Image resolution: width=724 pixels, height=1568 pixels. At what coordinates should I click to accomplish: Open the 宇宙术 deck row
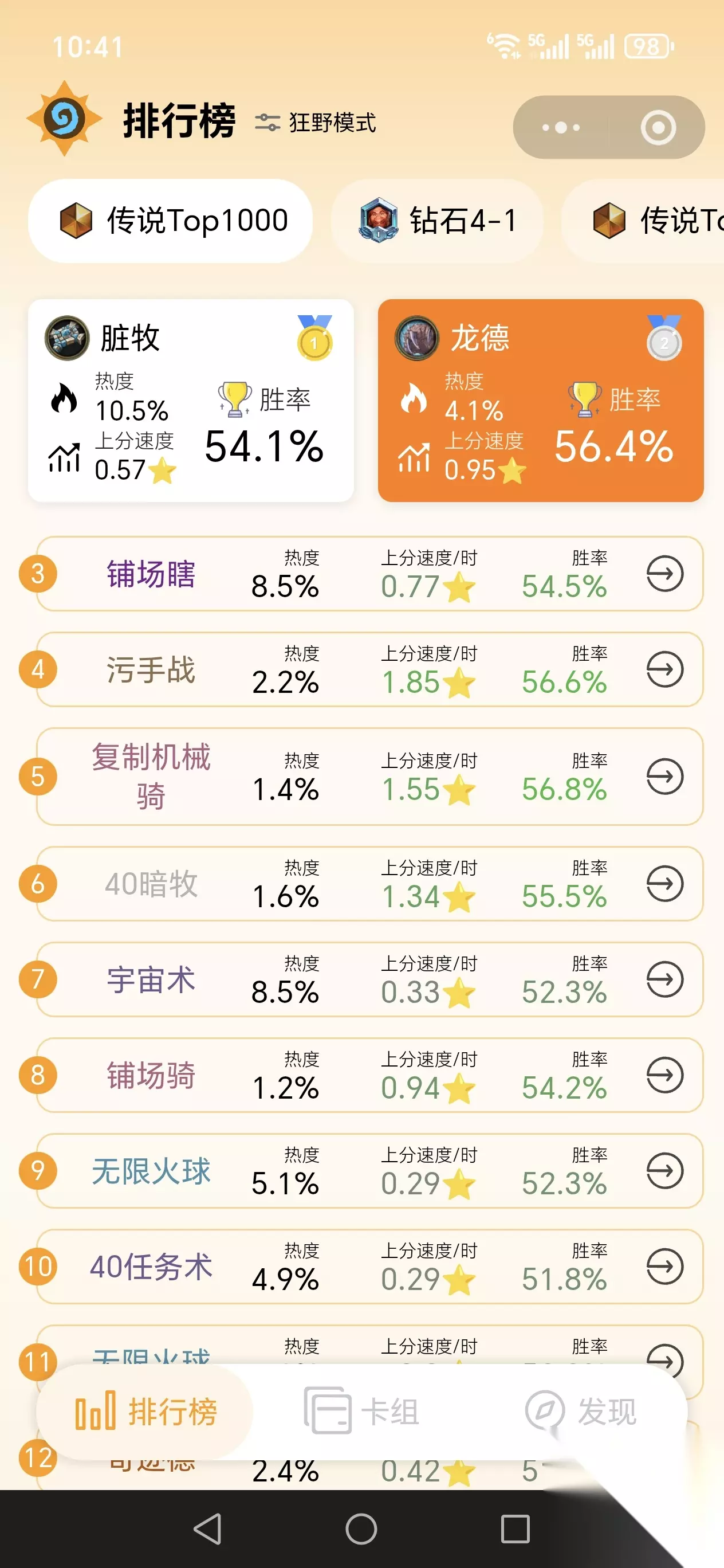(x=369, y=979)
